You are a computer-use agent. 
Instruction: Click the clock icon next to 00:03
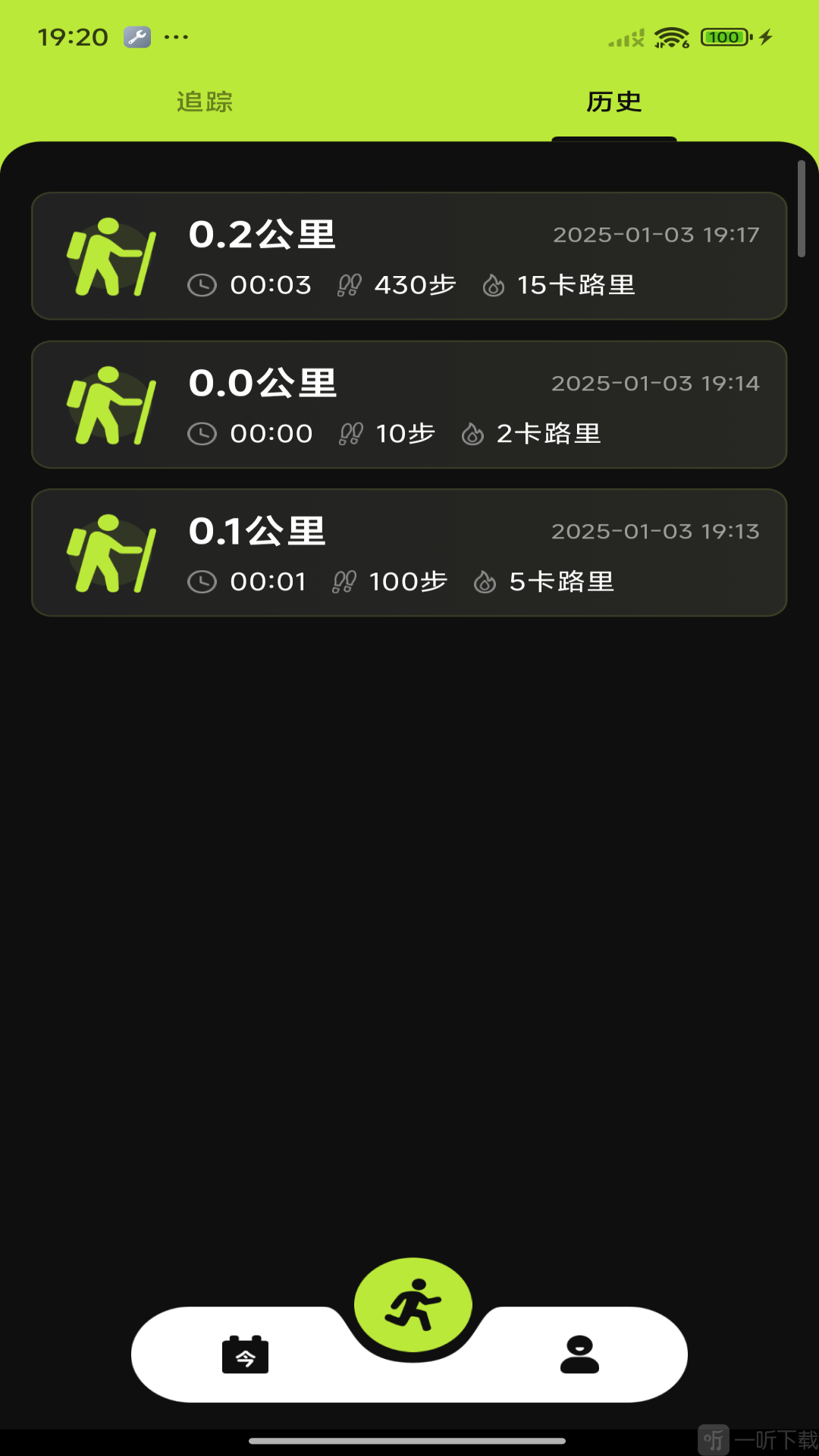click(x=202, y=285)
